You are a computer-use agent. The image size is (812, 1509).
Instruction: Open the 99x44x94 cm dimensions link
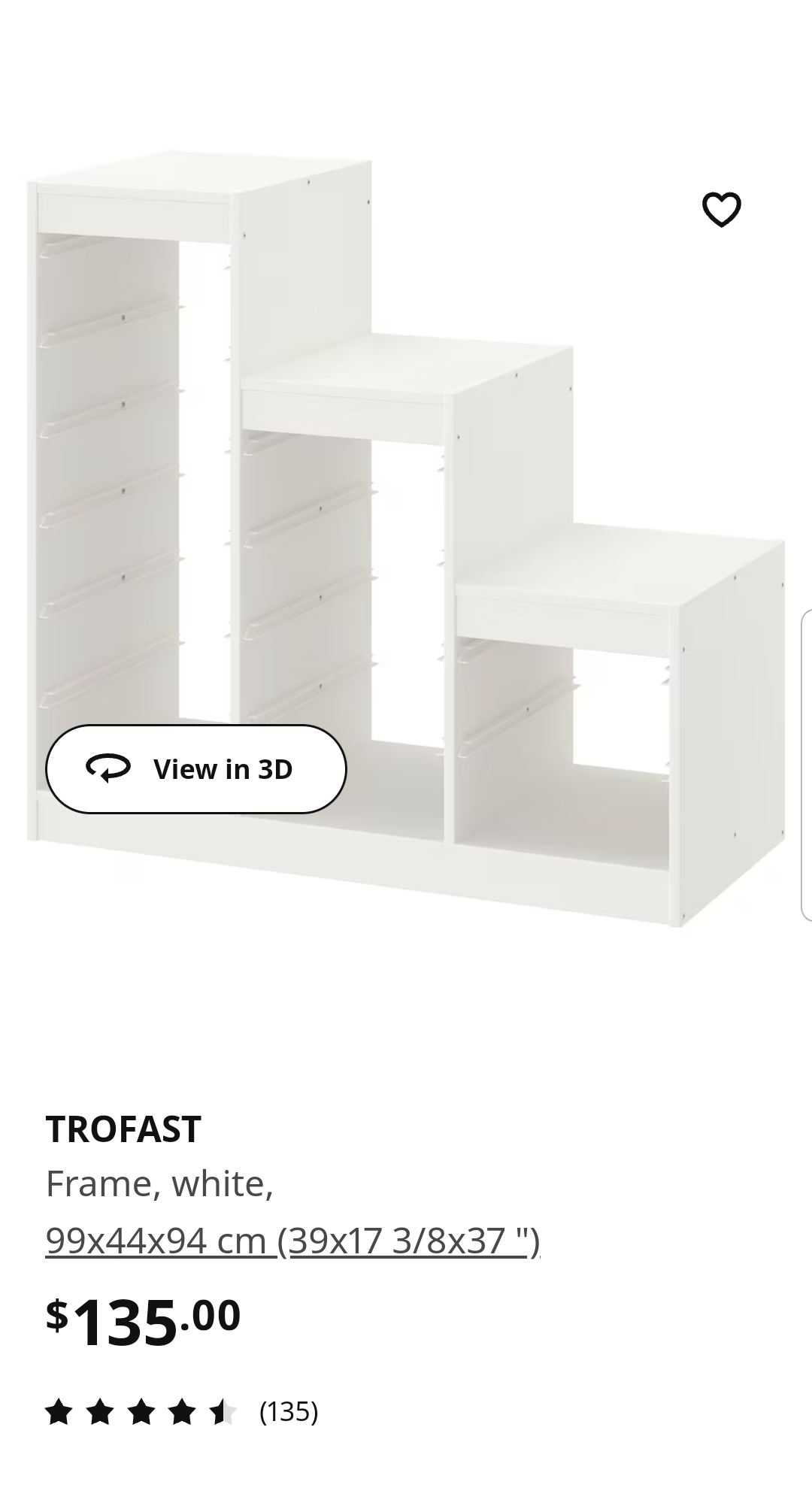(292, 1241)
